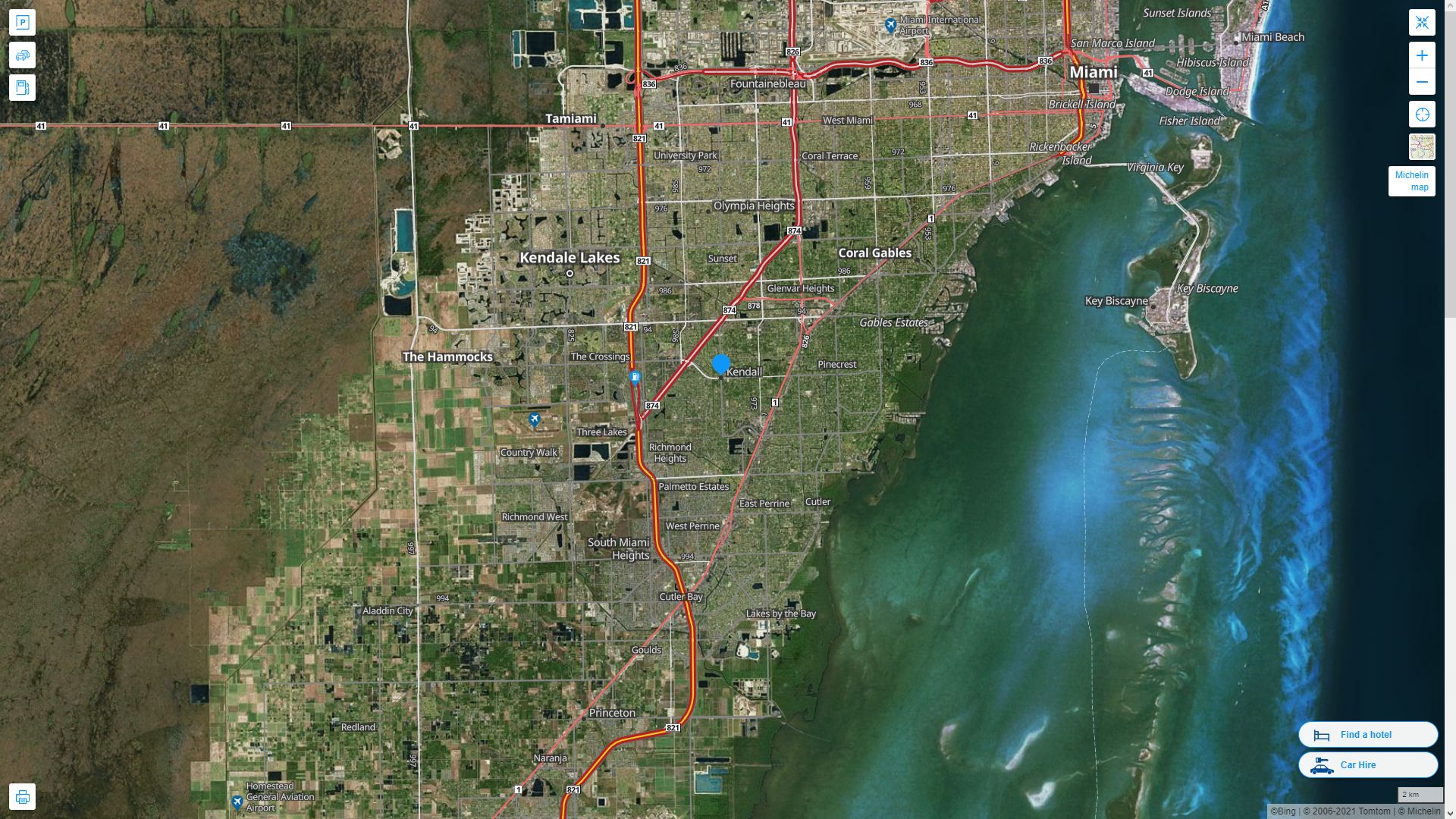Show parking locations on the map
The image size is (1456, 819).
[x=22, y=23]
